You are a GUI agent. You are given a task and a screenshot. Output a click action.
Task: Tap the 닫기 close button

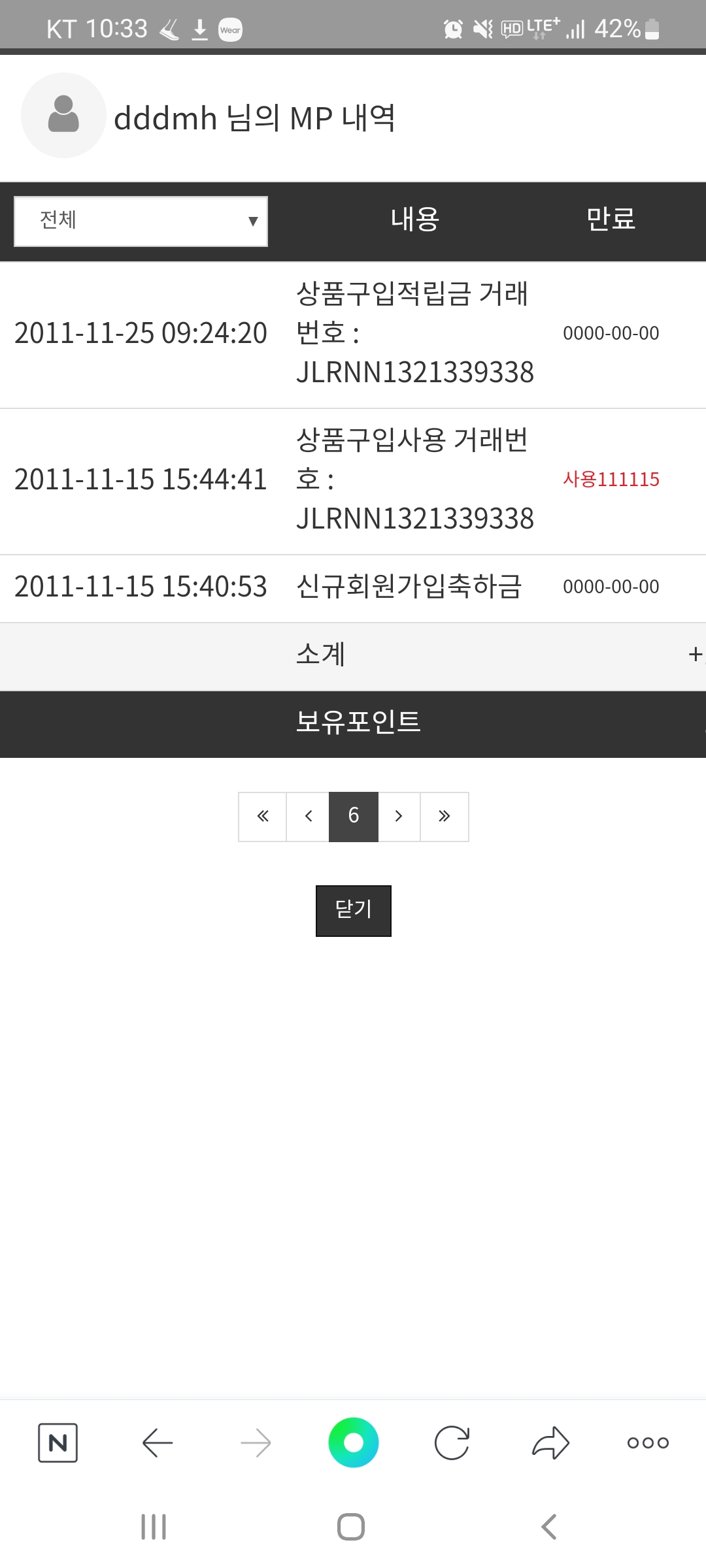click(x=354, y=911)
